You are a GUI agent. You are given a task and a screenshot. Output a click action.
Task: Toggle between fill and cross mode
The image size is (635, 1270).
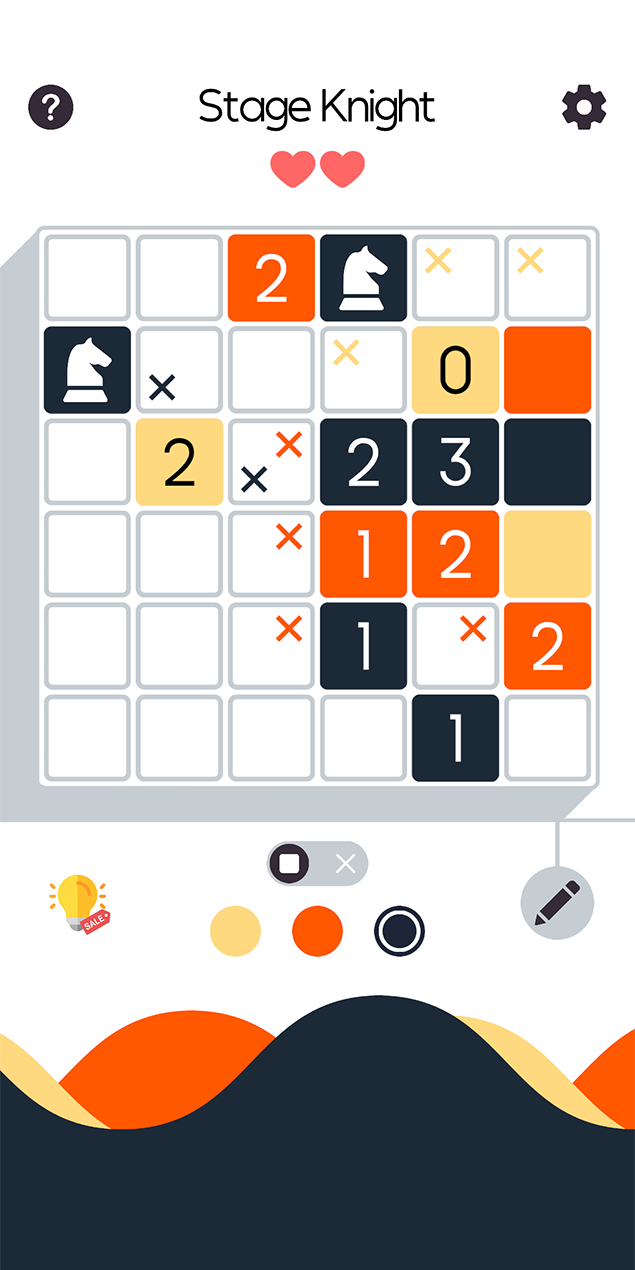tap(317, 863)
